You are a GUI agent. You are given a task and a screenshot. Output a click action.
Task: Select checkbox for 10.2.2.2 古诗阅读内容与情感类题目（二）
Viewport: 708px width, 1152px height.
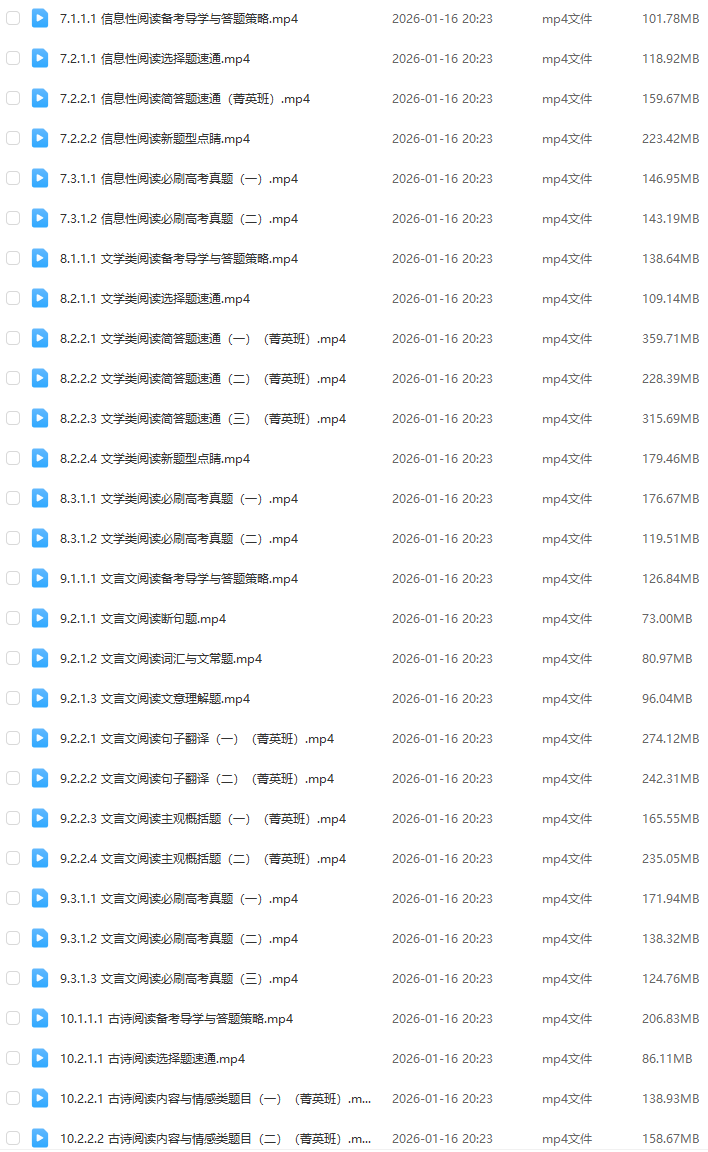(13, 1138)
